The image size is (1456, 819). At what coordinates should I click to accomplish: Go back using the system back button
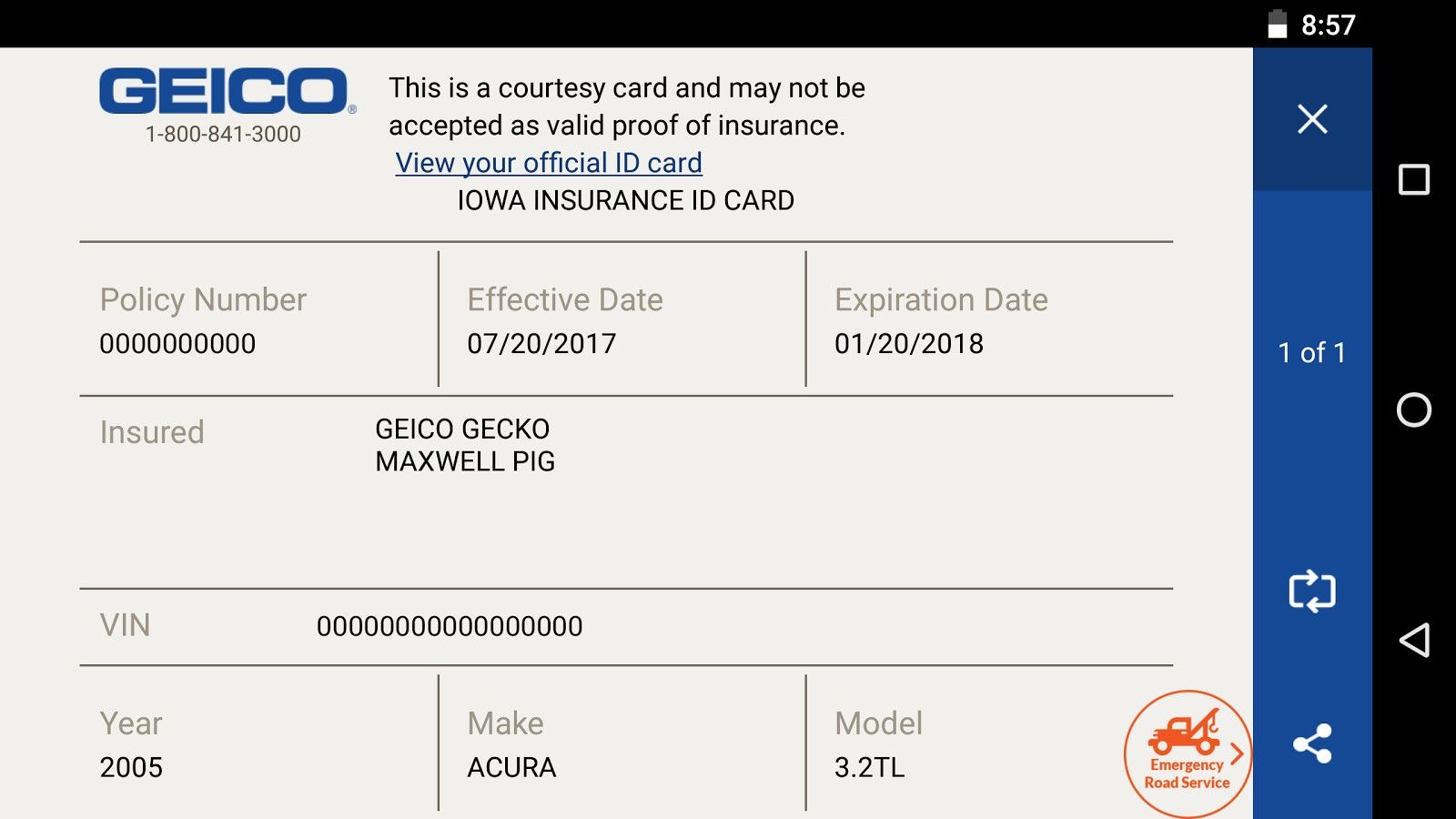pyautogui.click(x=1414, y=640)
